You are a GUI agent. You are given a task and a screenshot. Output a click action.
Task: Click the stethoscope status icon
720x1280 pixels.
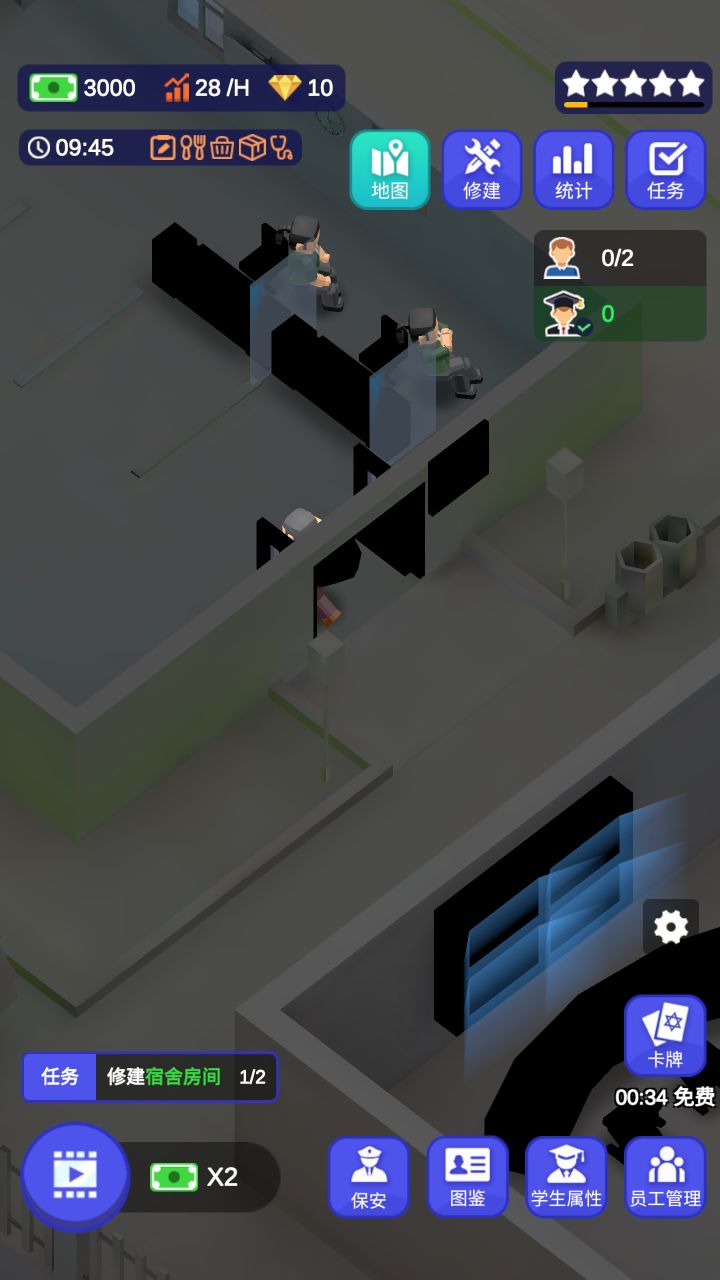[x=278, y=148]
